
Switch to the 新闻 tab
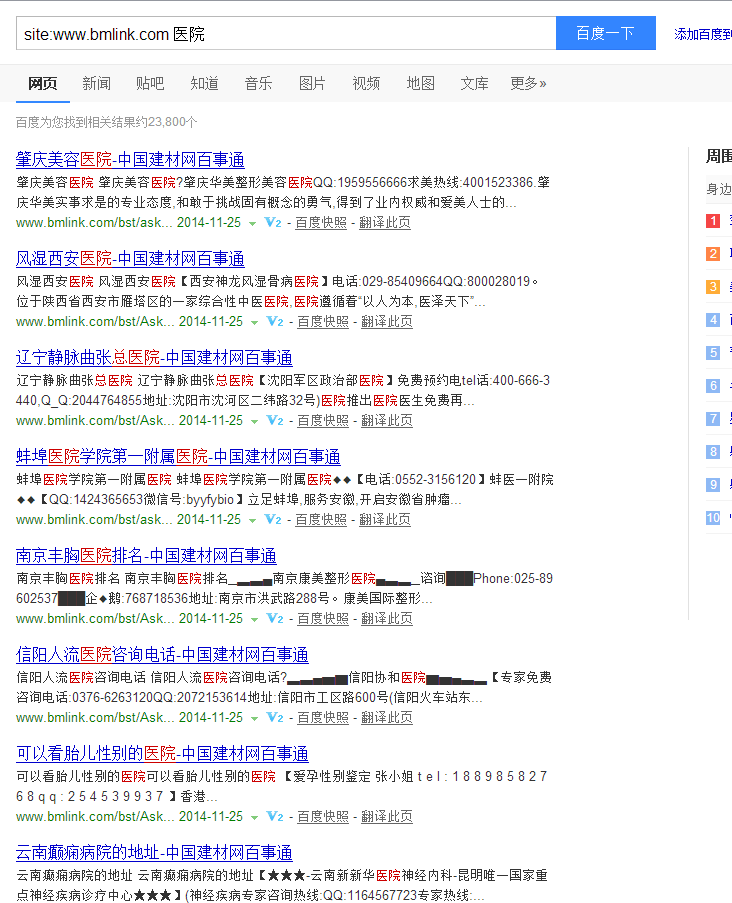(96, 84)
